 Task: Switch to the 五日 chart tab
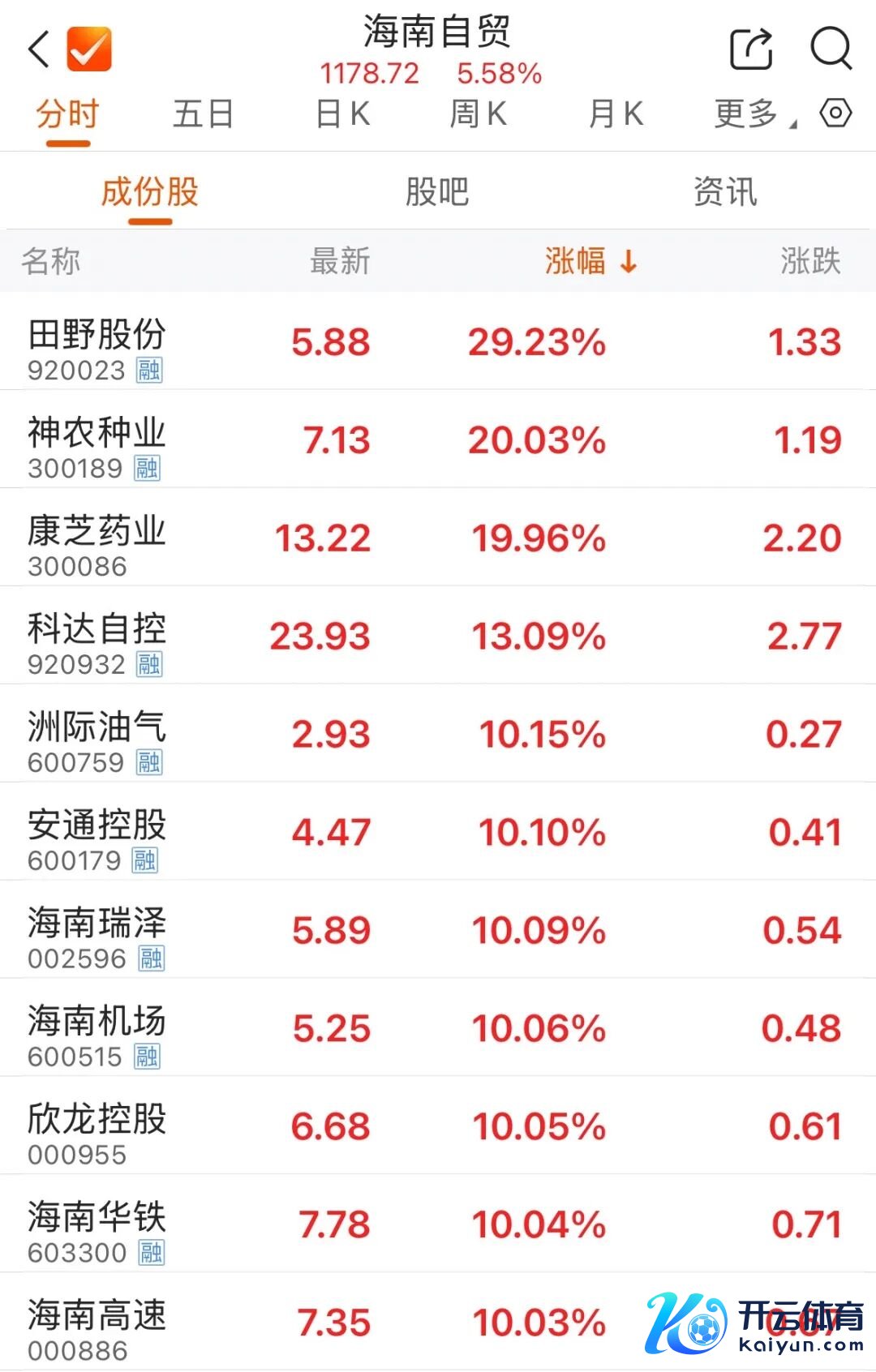tap(203, 114)
